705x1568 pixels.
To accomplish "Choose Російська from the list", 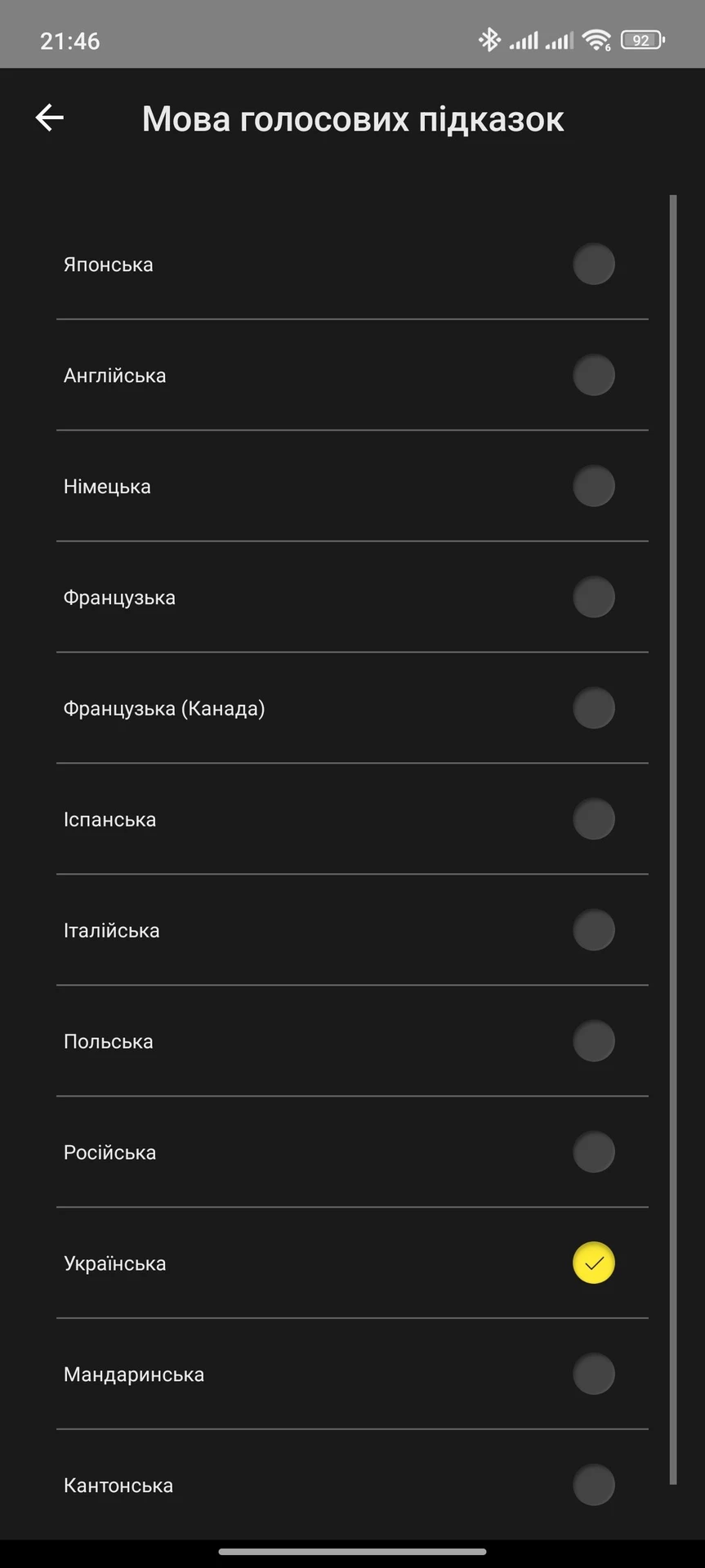I will click(x=352, y=1153).
